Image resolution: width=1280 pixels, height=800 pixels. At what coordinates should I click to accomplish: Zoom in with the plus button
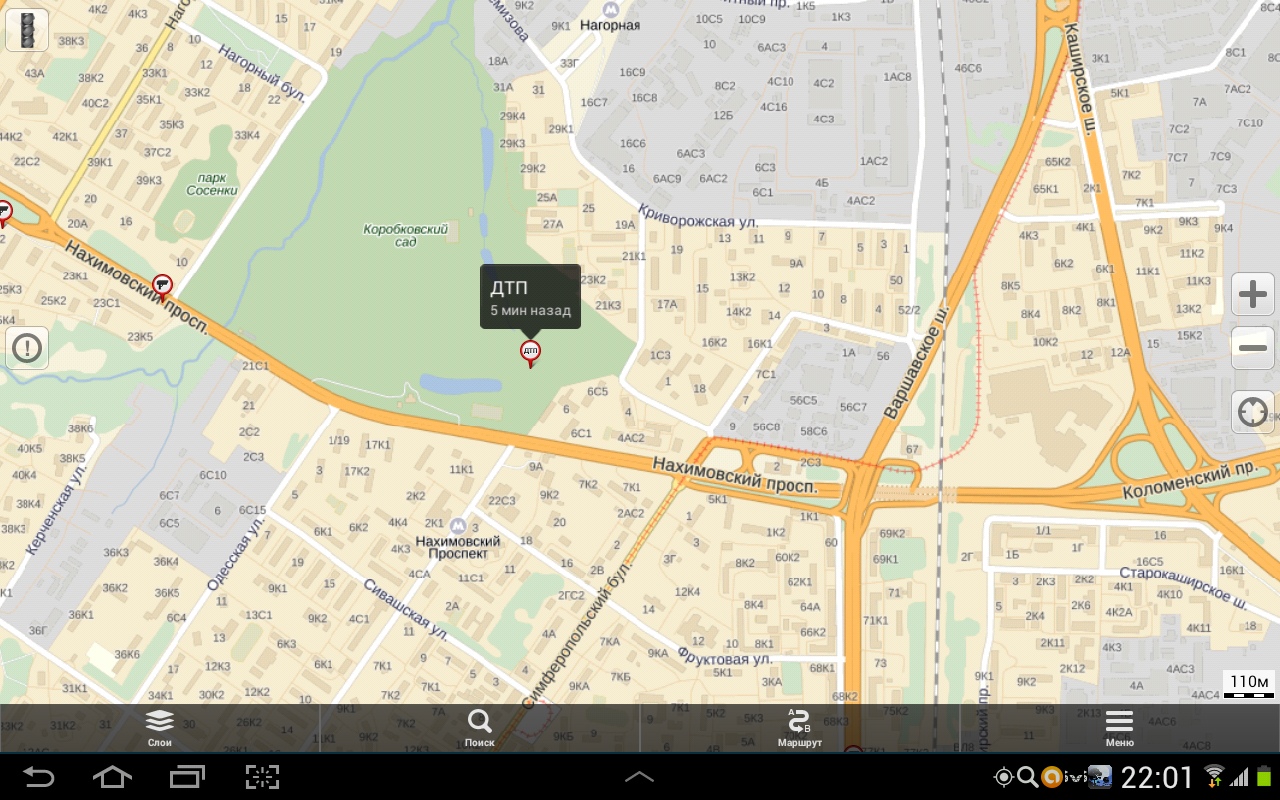point(1252,294)
